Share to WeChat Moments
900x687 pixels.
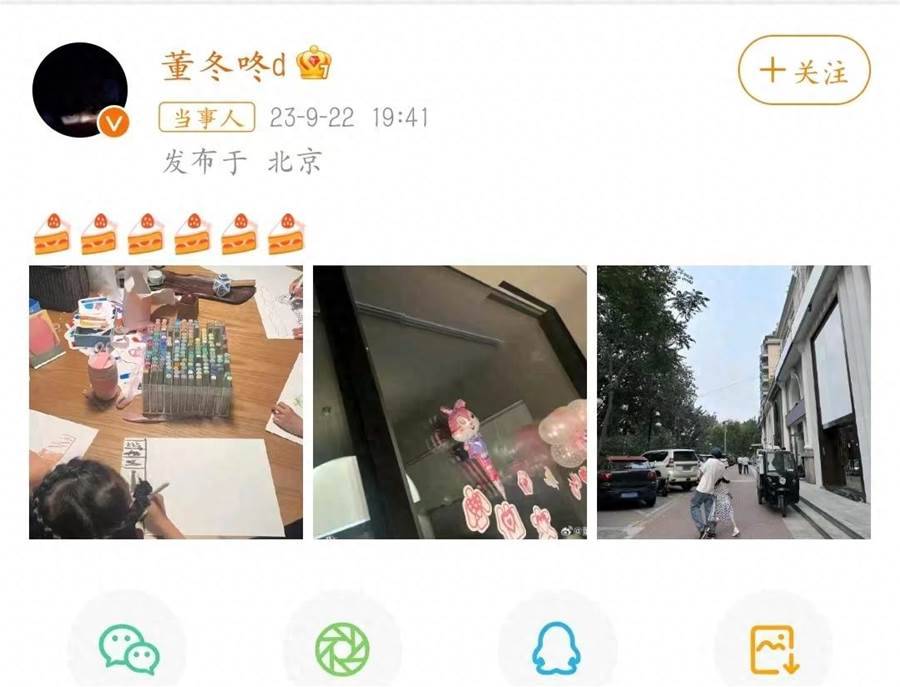pos(342,648)
